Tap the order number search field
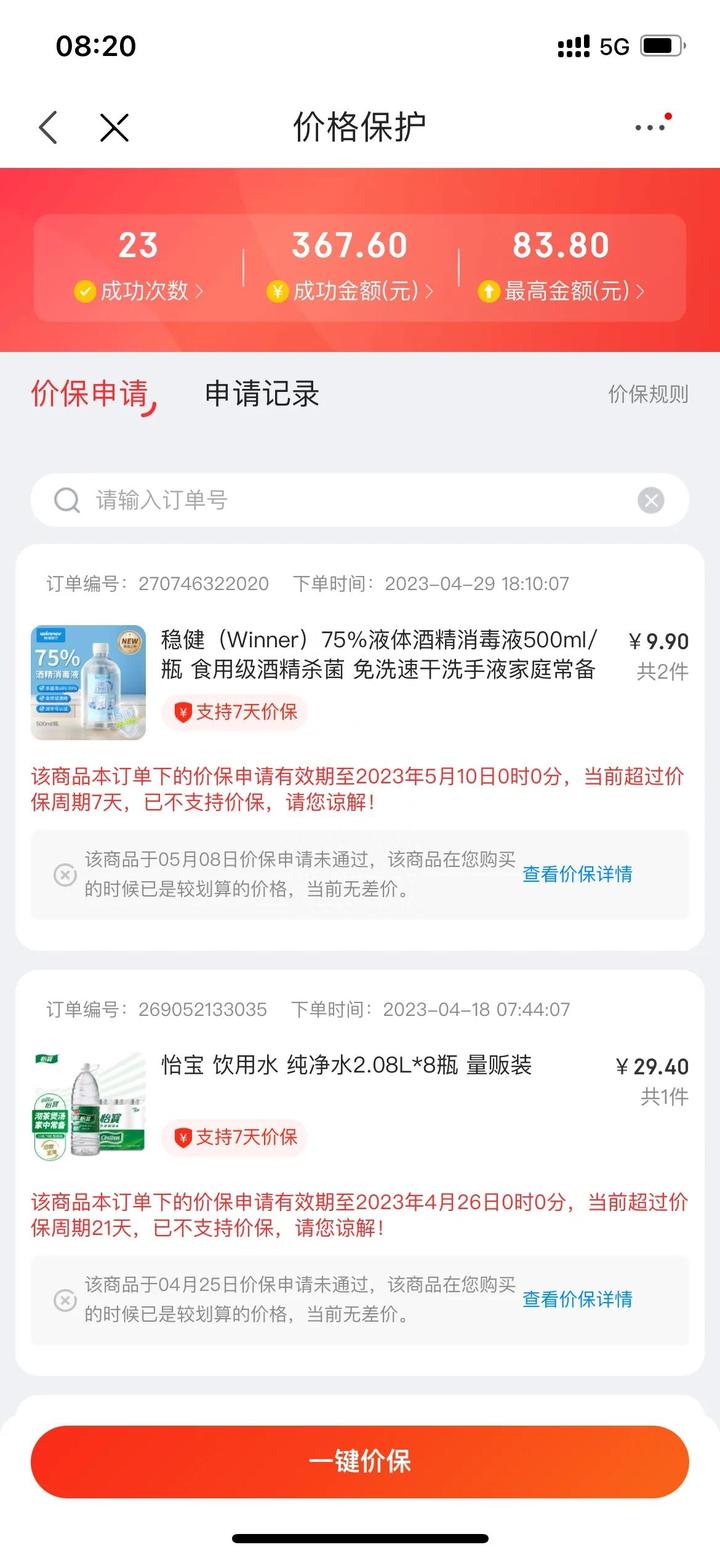The image size is (720, 1558). click(340, 500)
